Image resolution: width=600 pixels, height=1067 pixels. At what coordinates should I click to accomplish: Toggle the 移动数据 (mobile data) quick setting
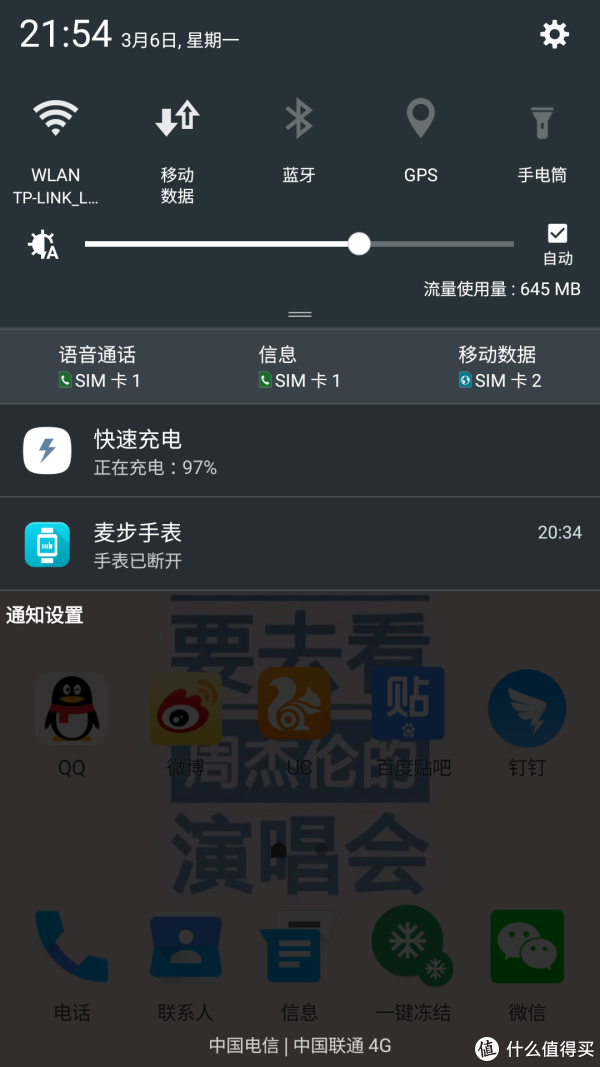(177, 120)
